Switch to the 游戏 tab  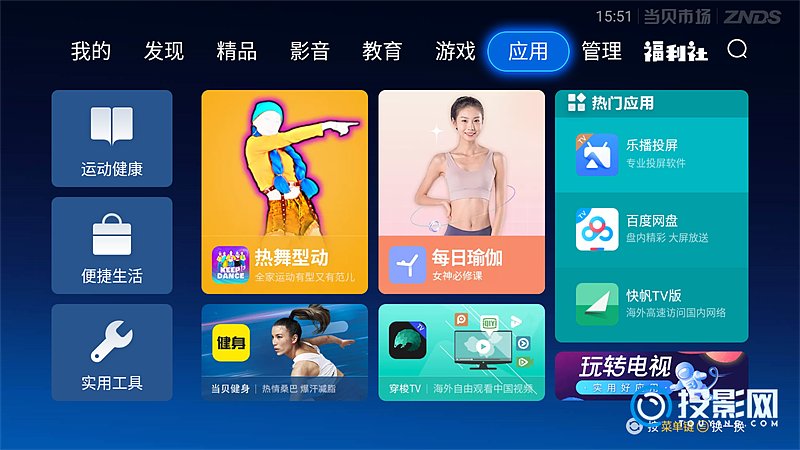coord(455,51)
